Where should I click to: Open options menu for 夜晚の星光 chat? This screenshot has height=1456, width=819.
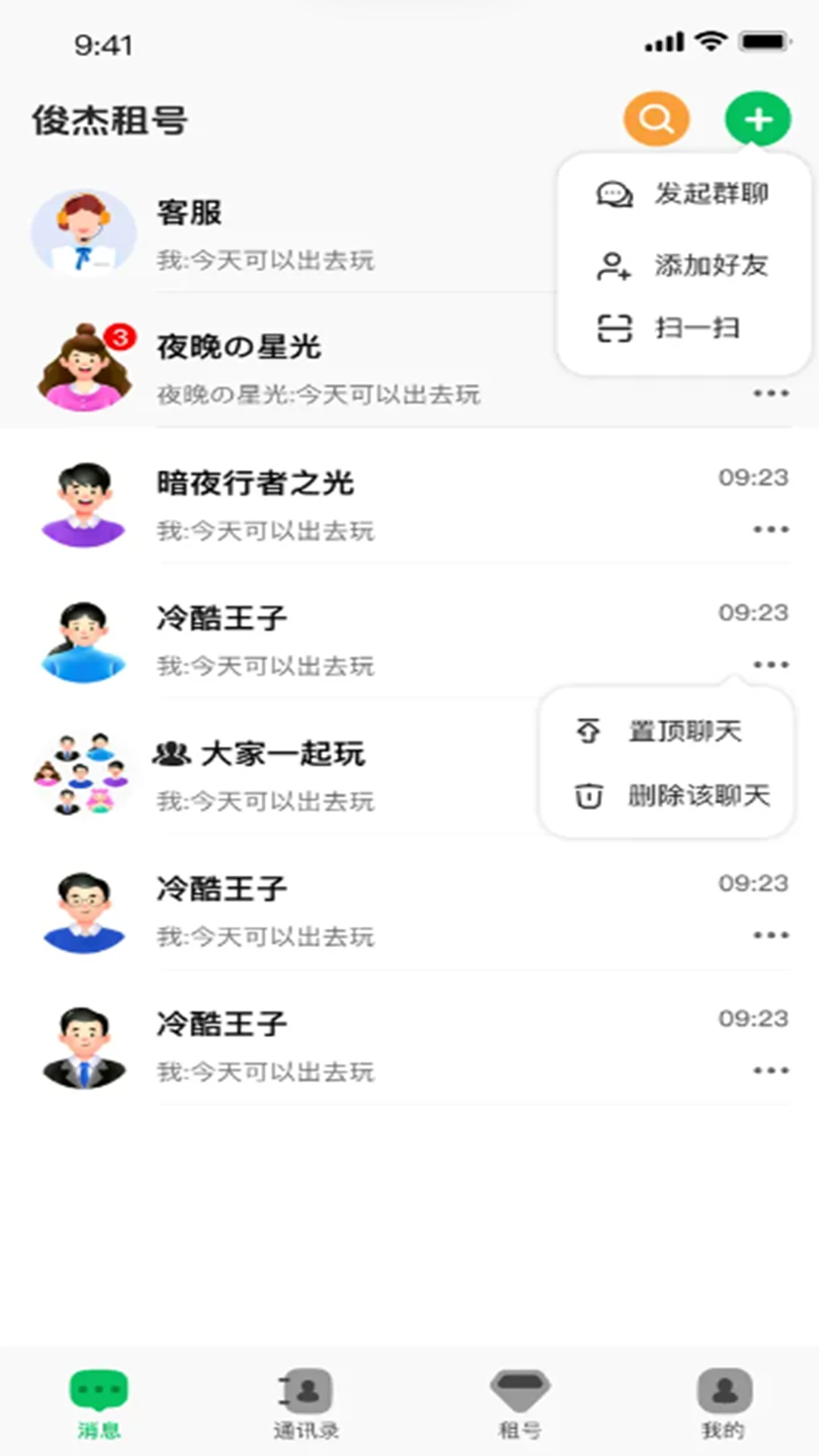click(770, 394)
